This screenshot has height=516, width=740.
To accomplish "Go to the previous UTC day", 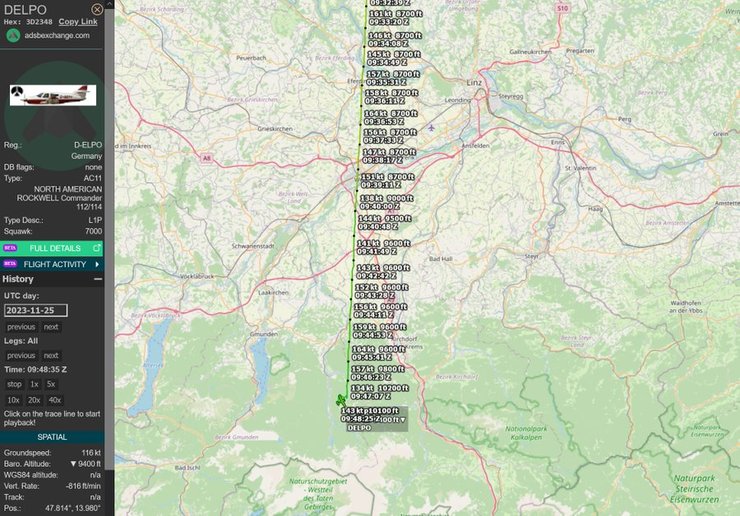I will 21,327.
